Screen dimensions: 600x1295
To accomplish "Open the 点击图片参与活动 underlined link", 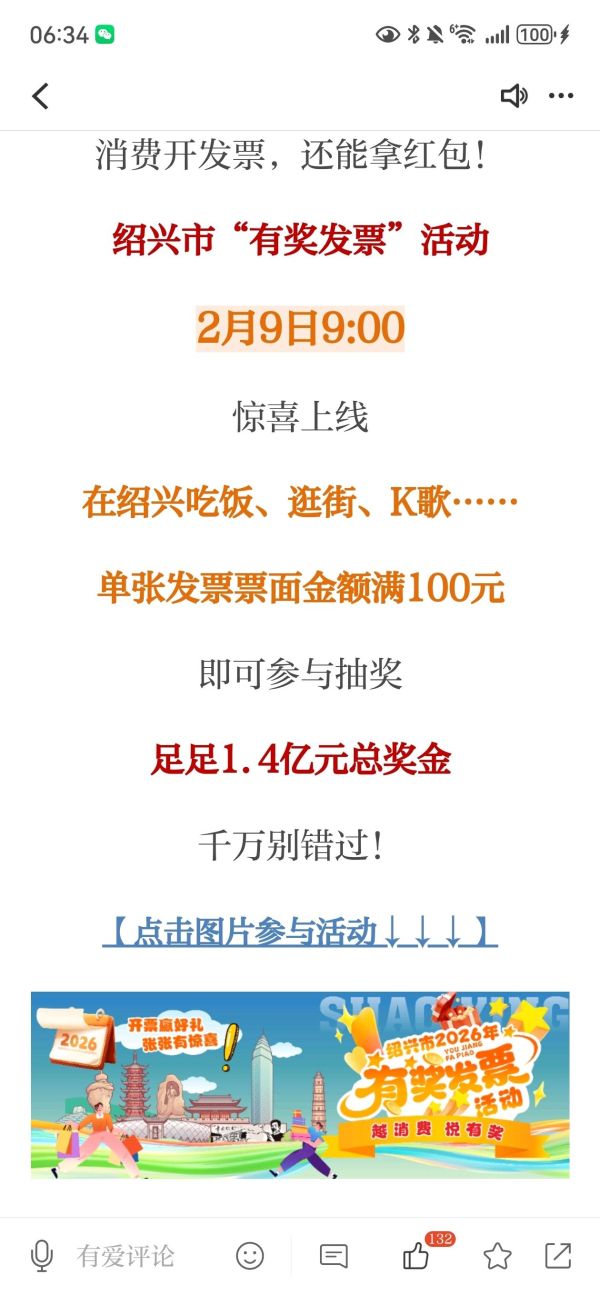I will click(300, 932).
